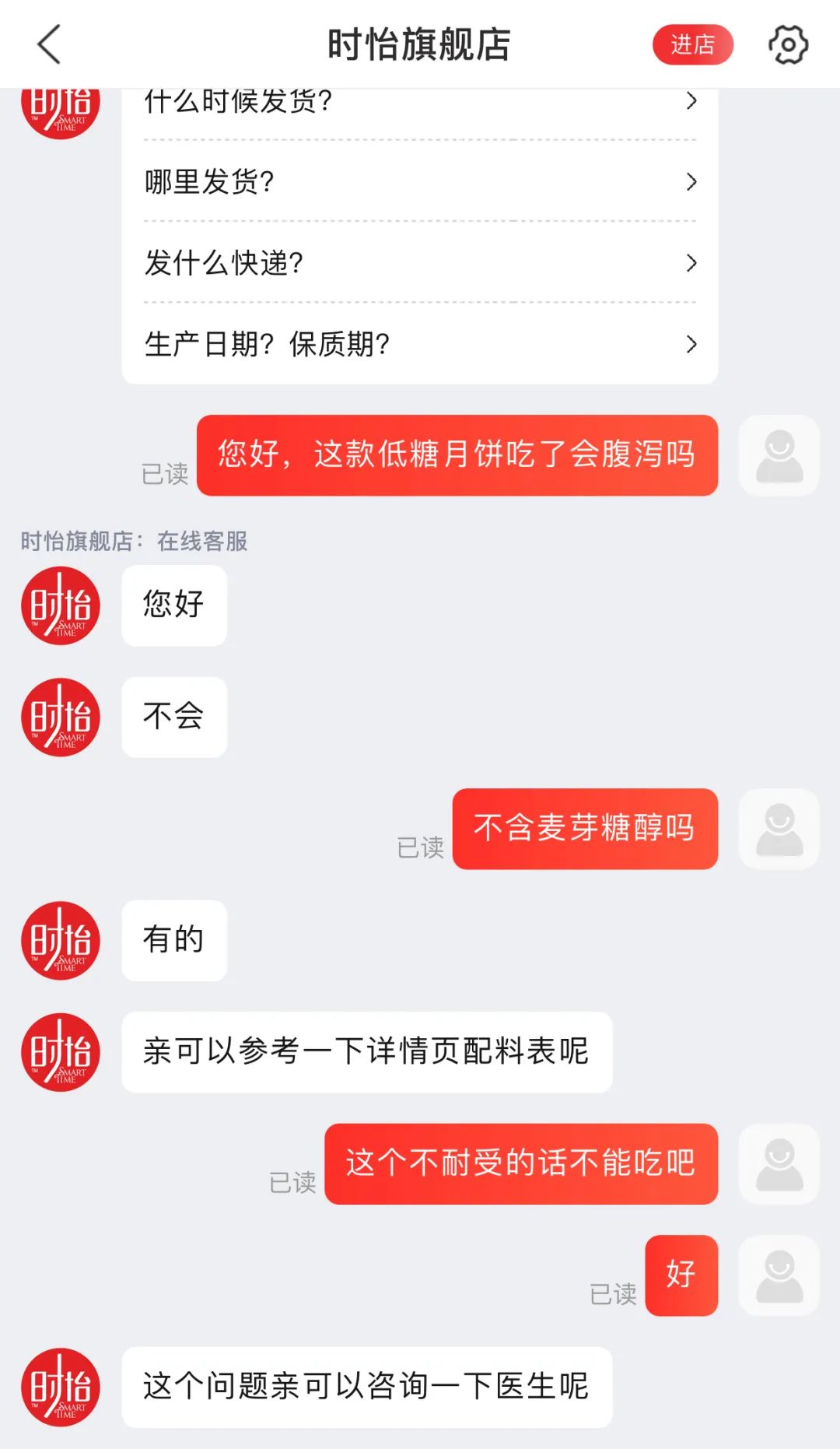This screenshot has height=1449, width=840.
Task: Open the 生产日期? 保质期? question
Action: click(x=419, y=344)
